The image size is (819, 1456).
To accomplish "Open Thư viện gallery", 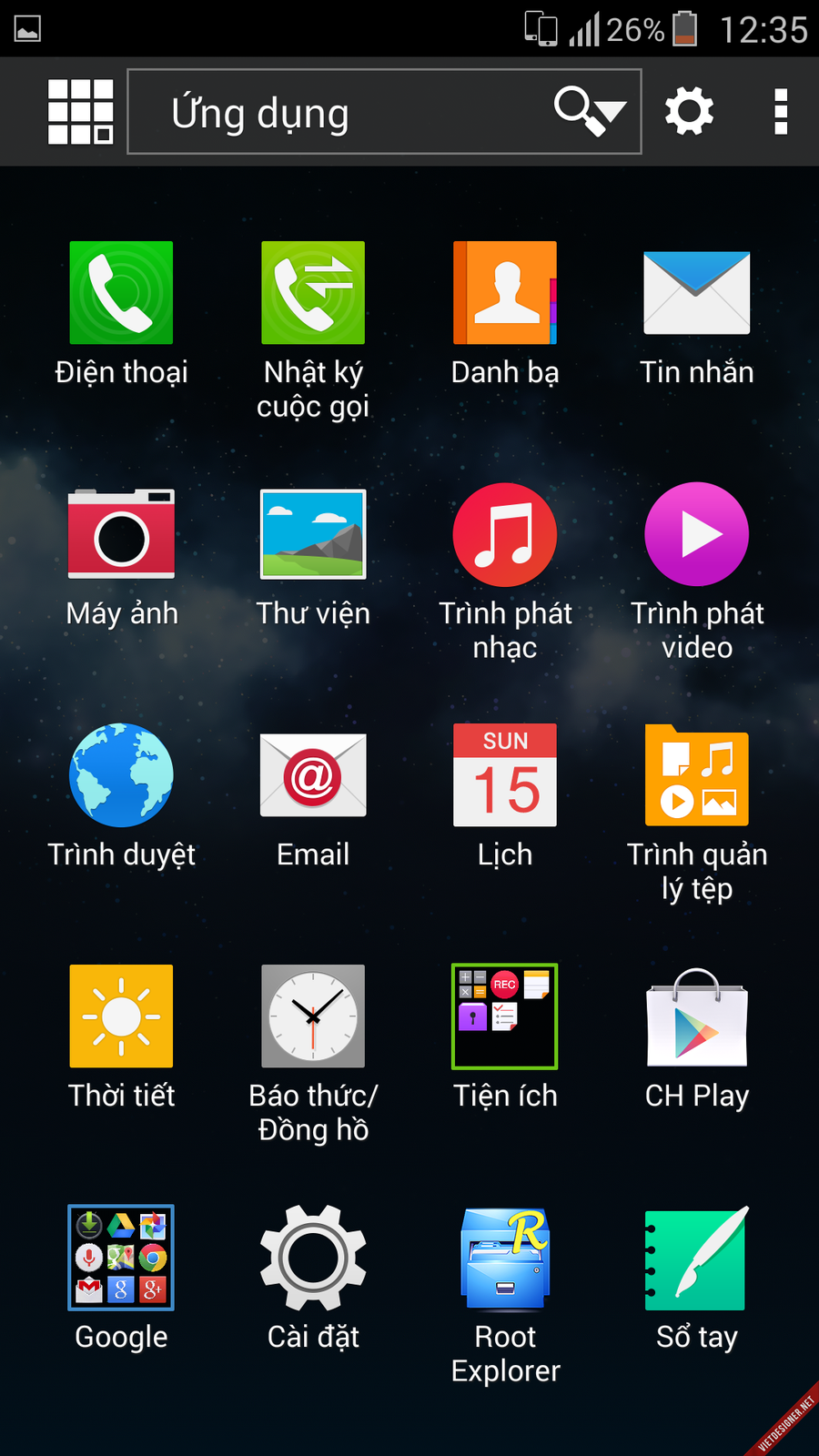I will pyautogui.click(x=313, y=534).
